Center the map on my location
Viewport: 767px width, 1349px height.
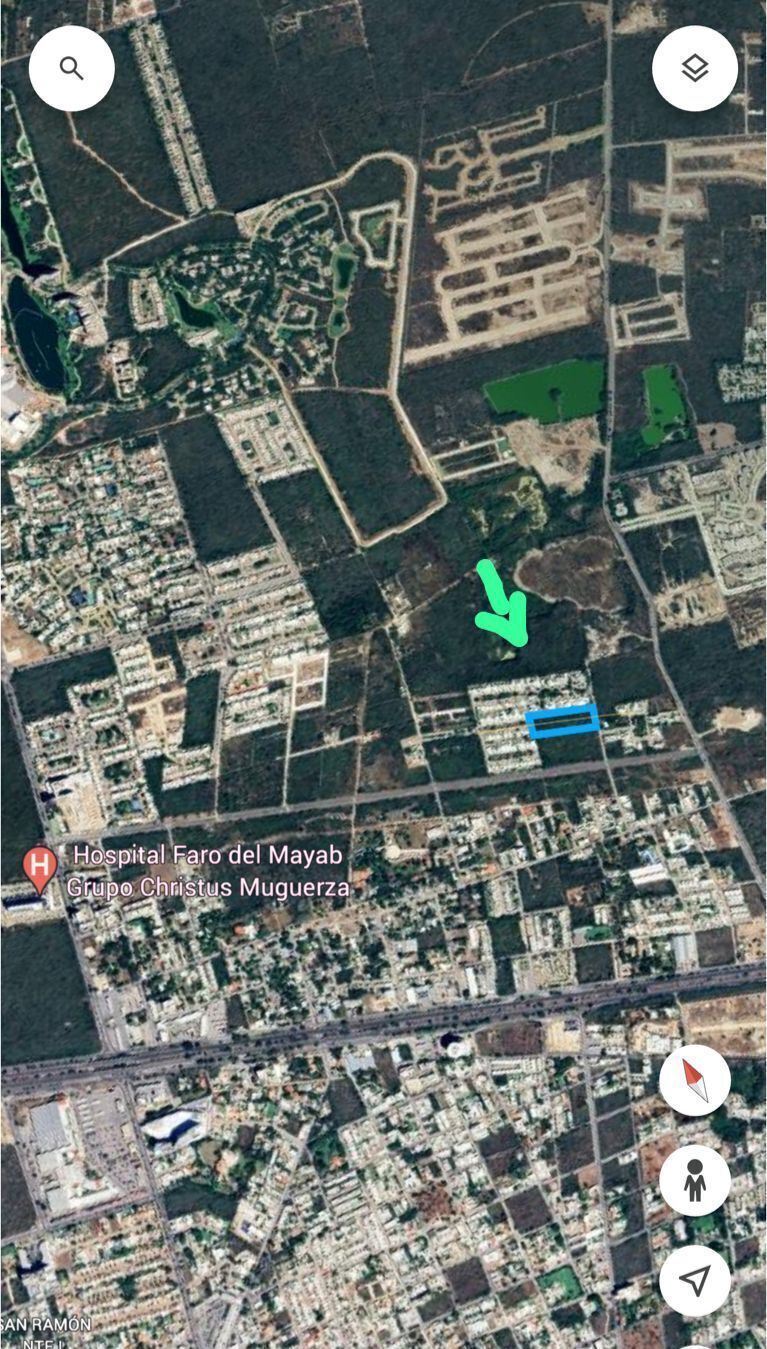(x=694, y=1280)
